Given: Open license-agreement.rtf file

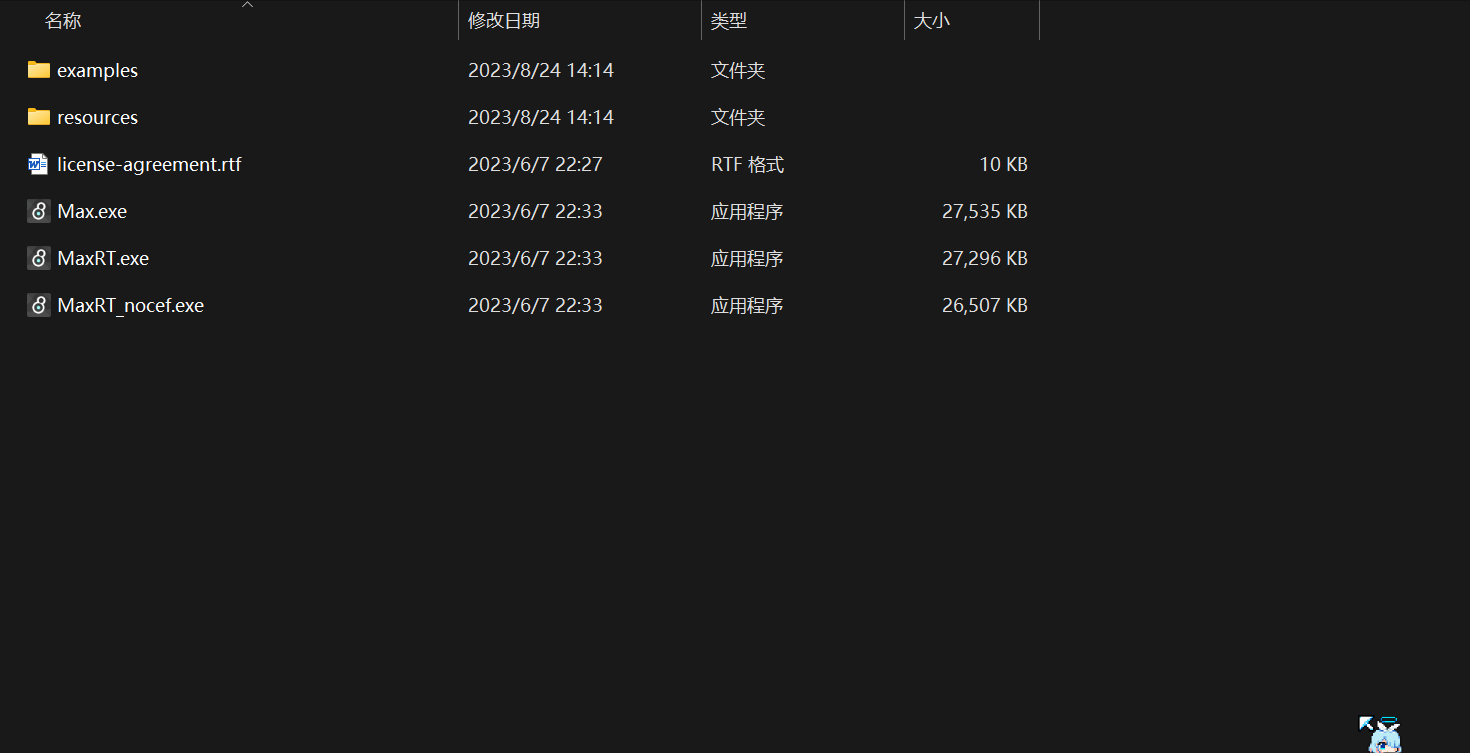Looking at the screenshot, I should pyautogui.click(x=148, y=165).
